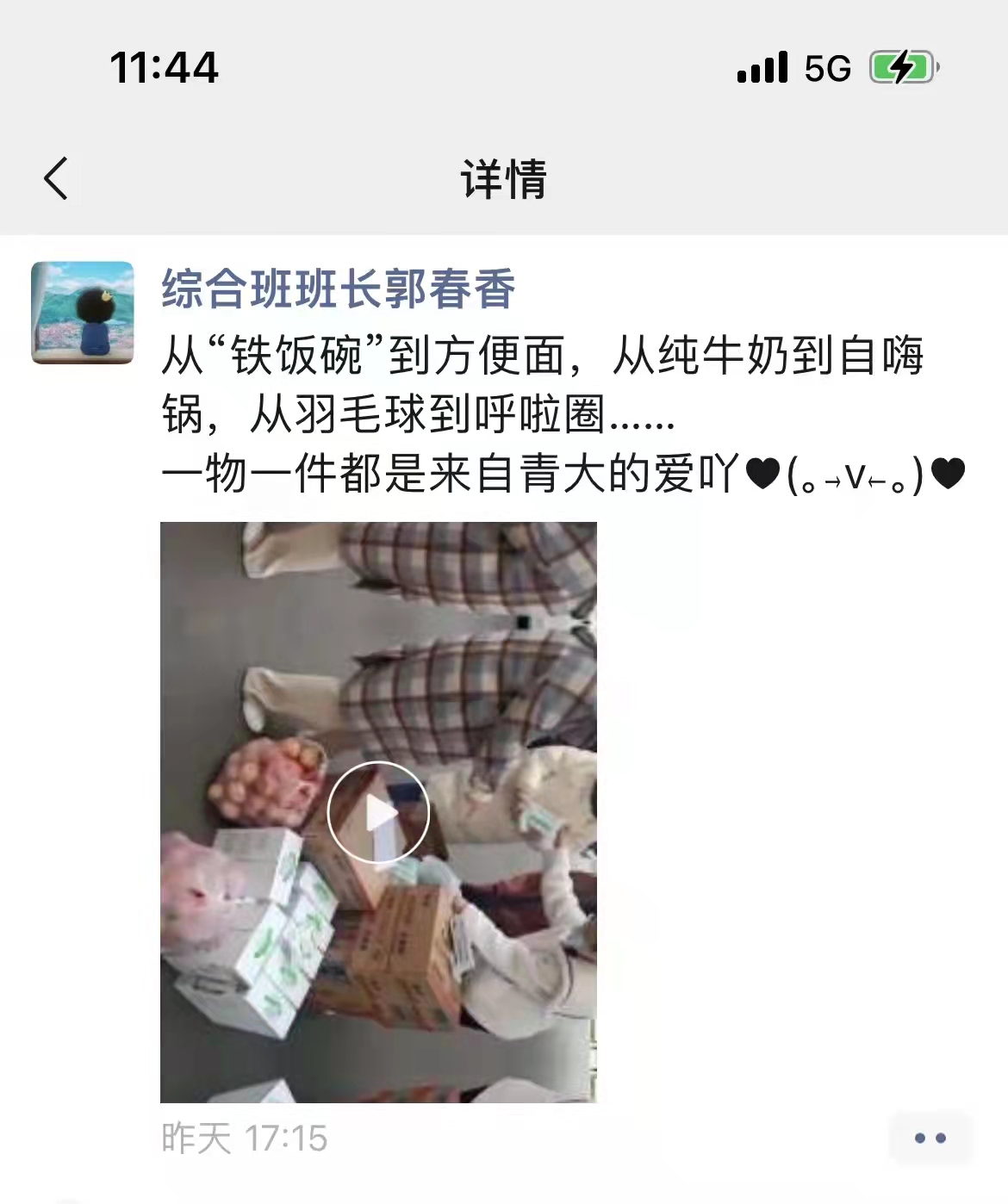Play the video in the post
The width and height of the screenshot is (1008, 1204).
coord(378,812)
